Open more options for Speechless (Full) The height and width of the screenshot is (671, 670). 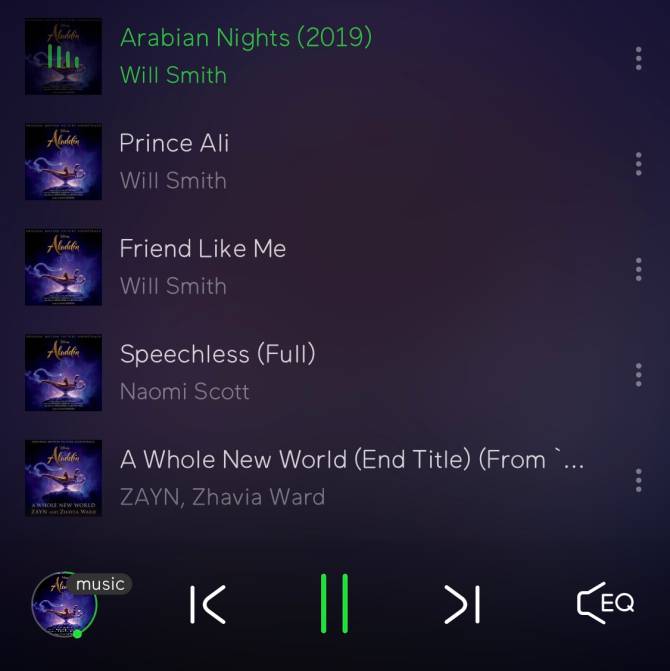click(x=638, y=375)
